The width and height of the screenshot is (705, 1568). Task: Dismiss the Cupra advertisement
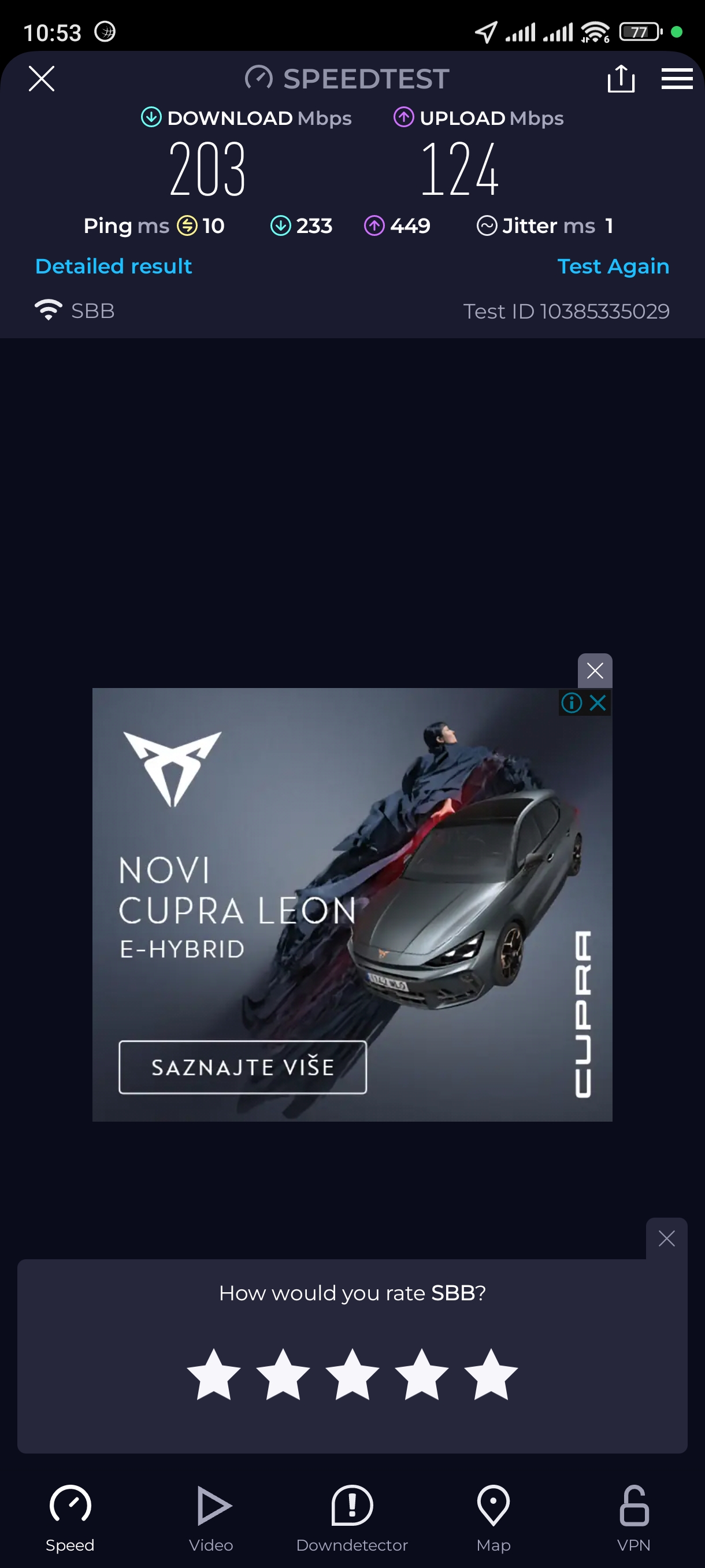(x=594, y=671)
